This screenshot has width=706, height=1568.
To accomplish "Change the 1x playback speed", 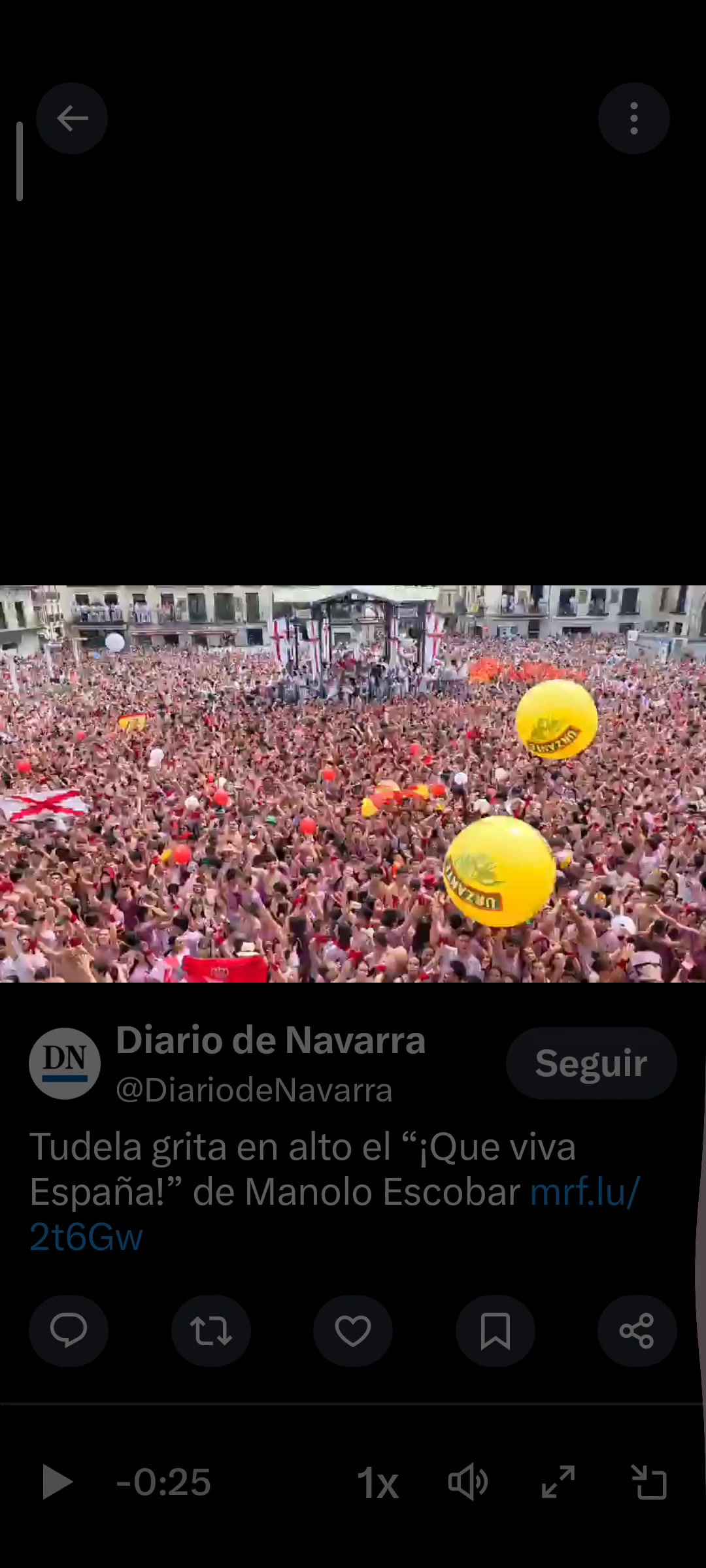I will (378, 1482).
